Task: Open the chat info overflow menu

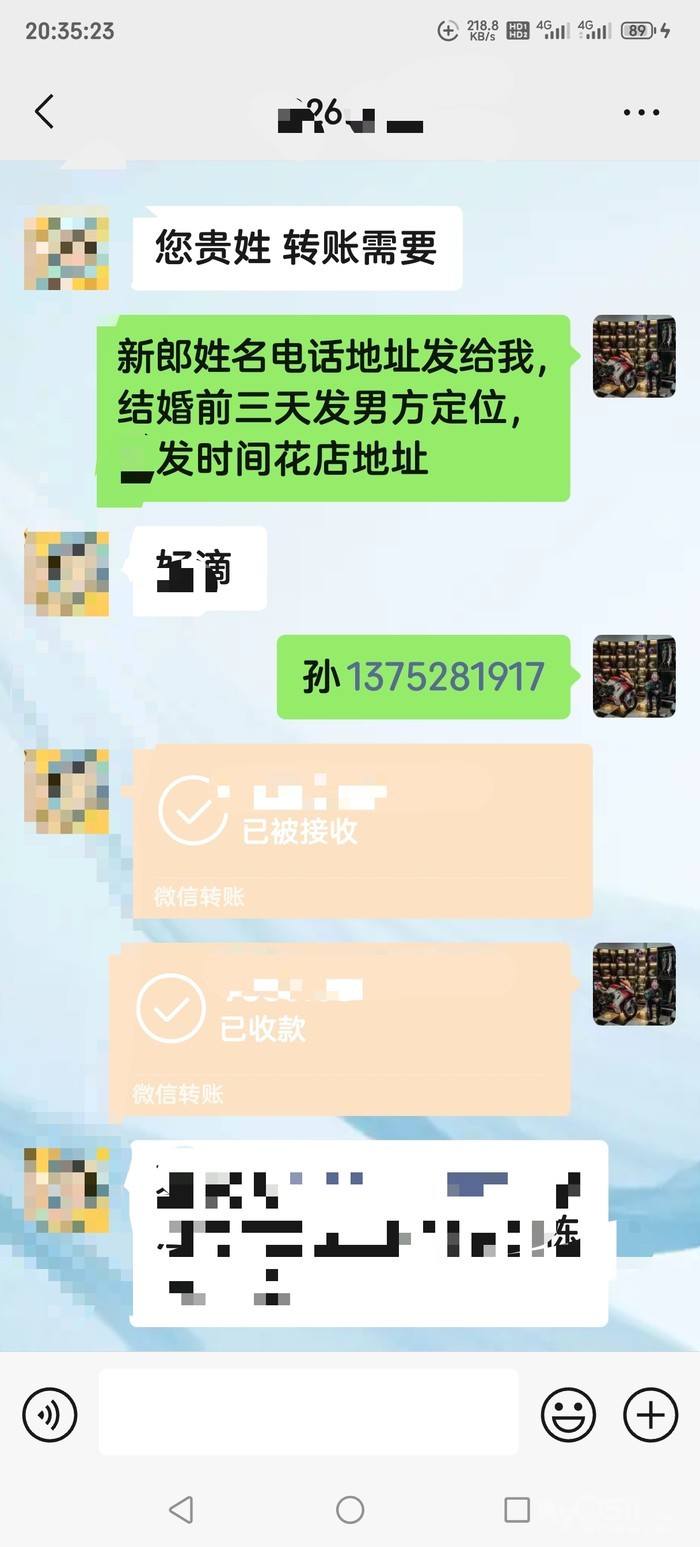Action: point(641,112)
